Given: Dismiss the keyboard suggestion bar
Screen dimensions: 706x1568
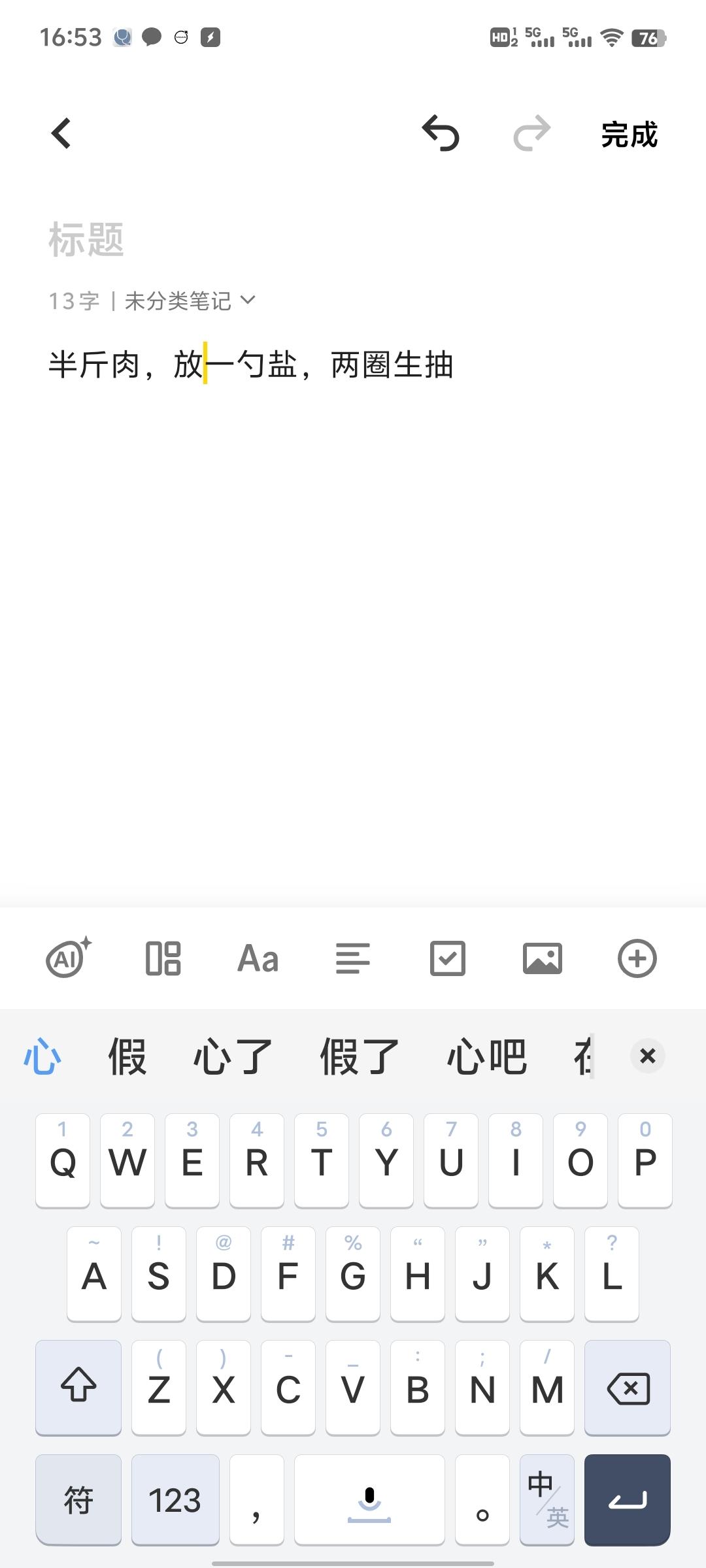Looking at the screenshot, I should click(647, 1056).
